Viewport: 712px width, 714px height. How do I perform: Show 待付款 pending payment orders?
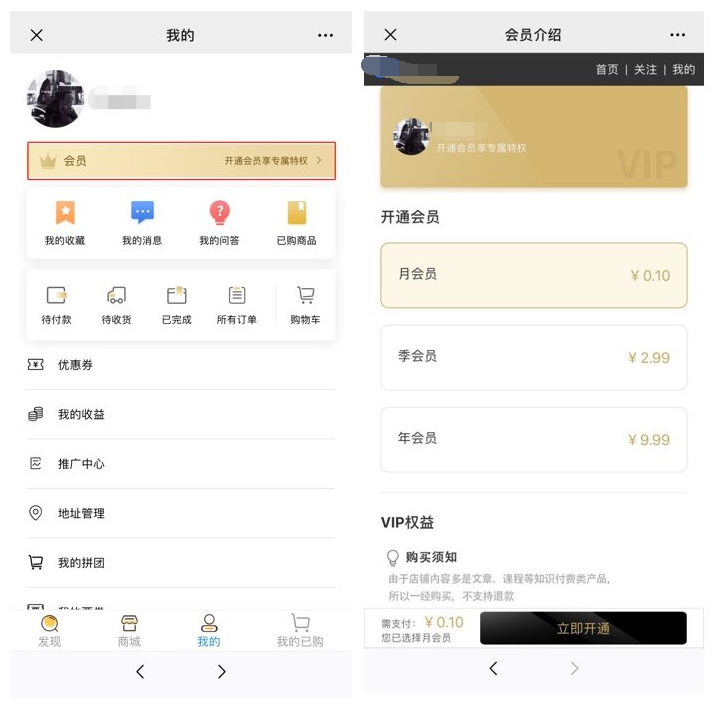(x=57, y=305)
